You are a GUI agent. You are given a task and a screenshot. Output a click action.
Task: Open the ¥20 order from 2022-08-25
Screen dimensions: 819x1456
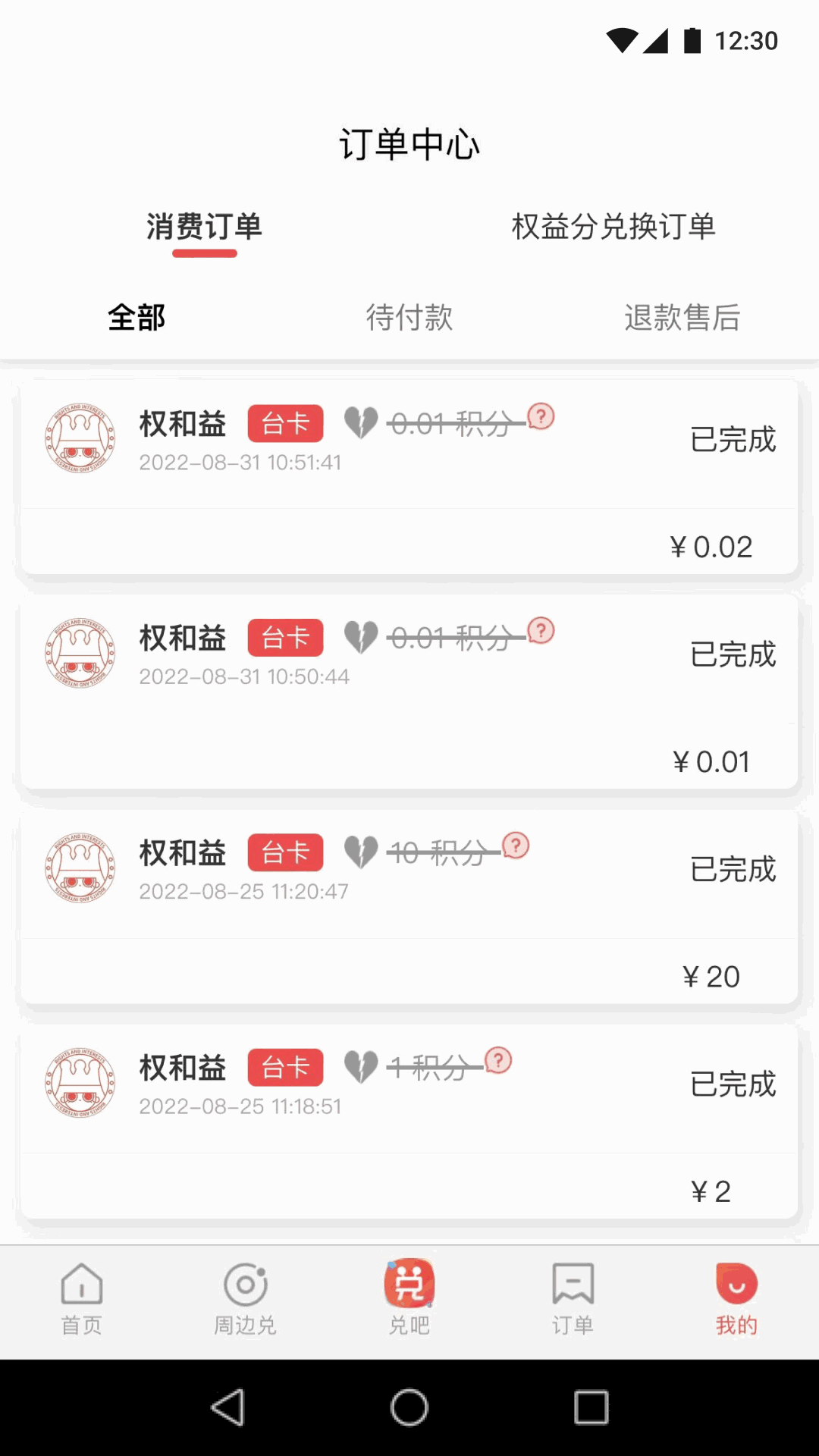[409, 907]
